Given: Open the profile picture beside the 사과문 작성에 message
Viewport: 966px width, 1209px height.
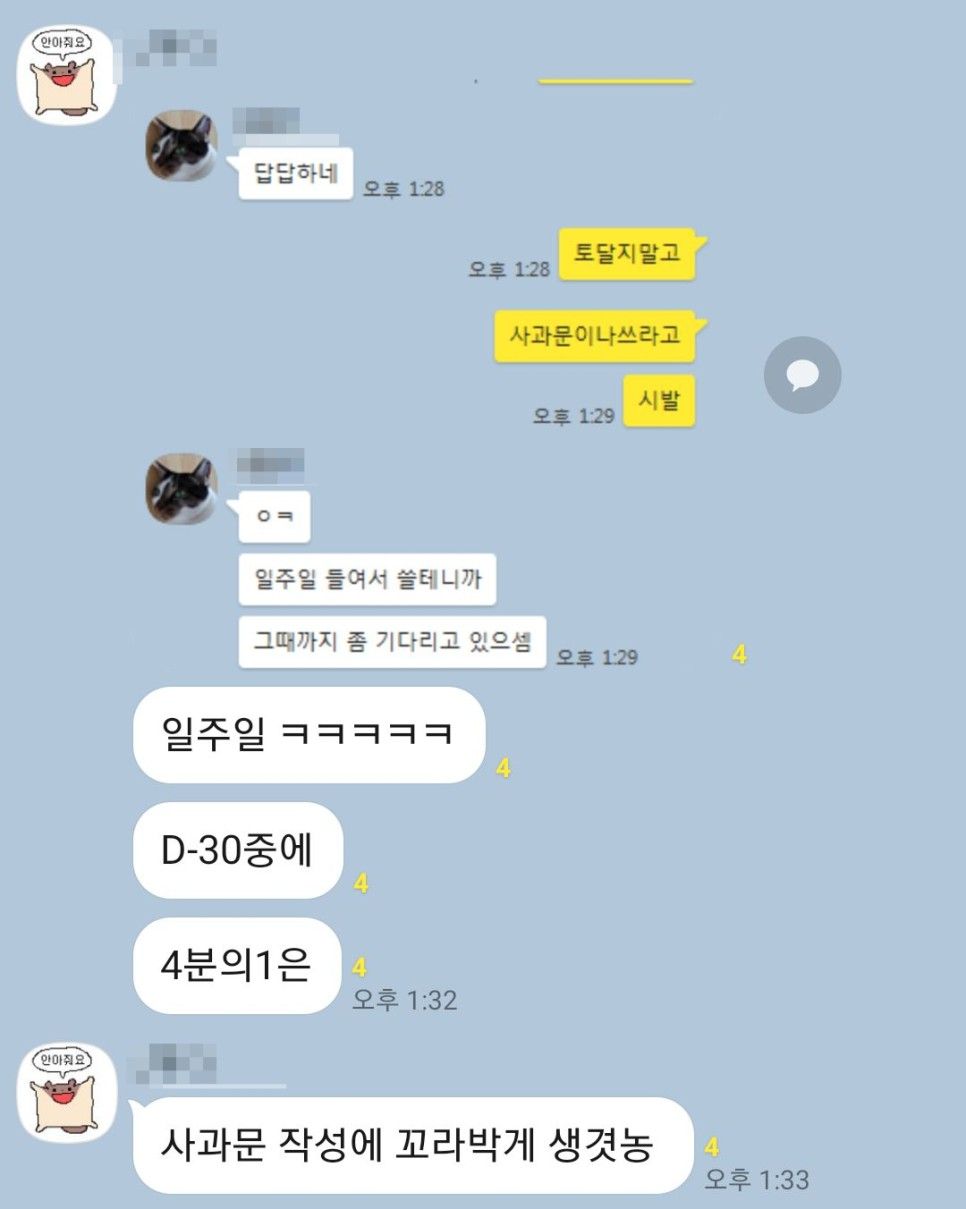Looking at the screenshot, I should click(x=68, y=1092).
